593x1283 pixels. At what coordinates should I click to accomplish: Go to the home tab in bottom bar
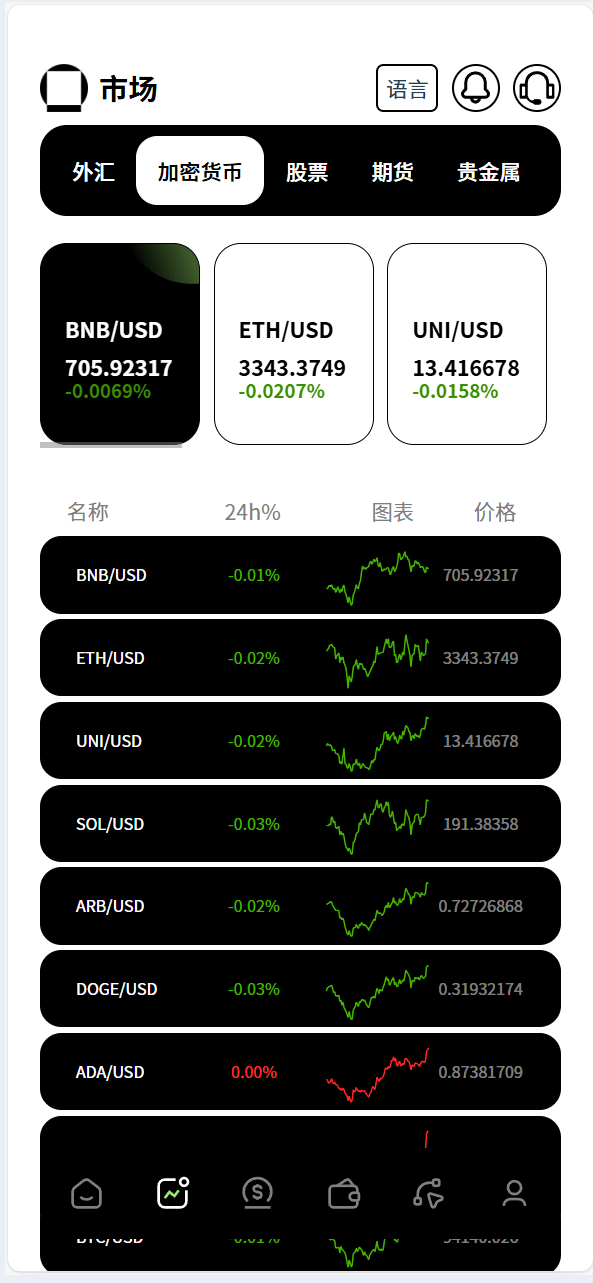87,1193
